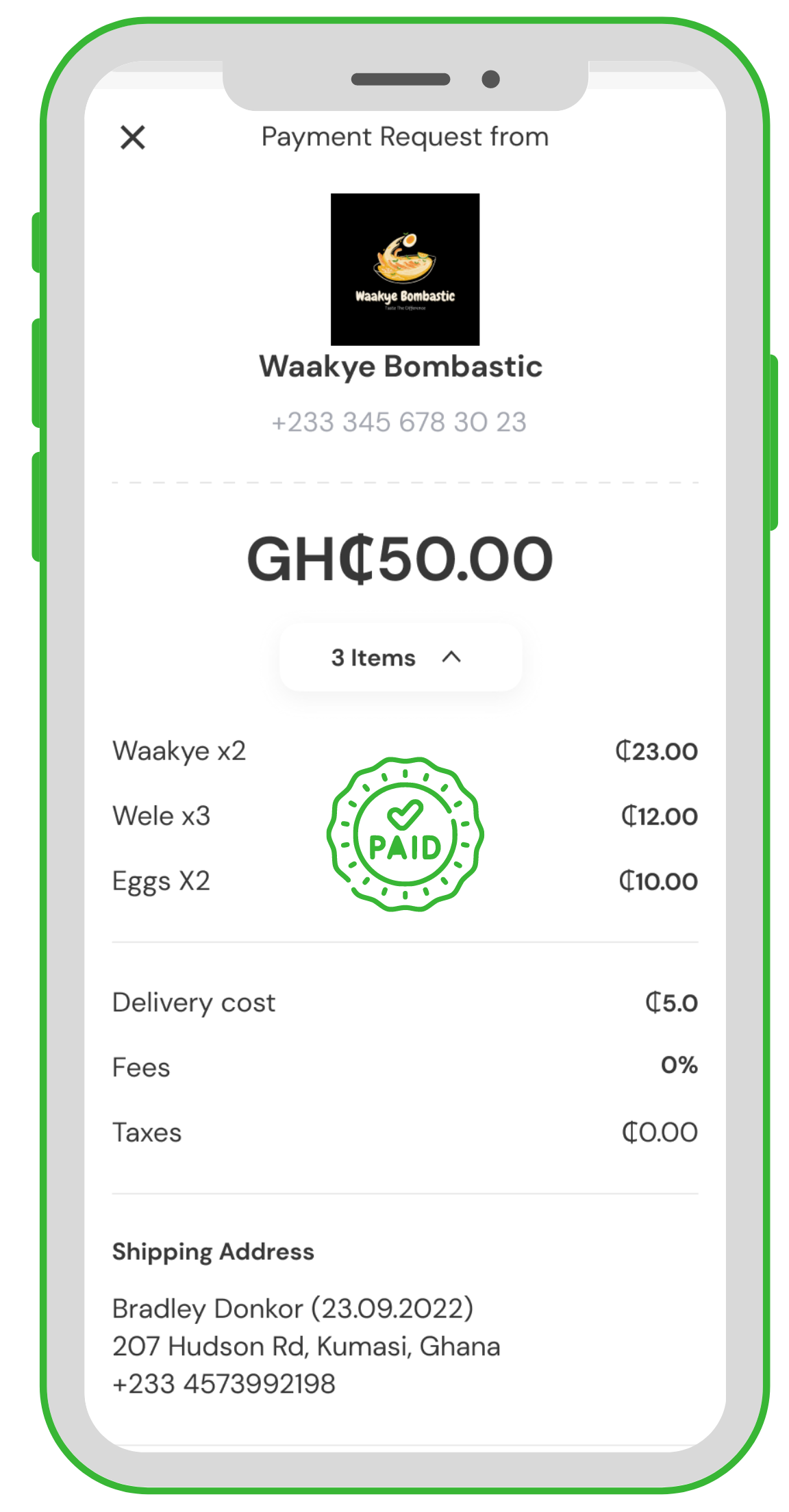
Task: Click the Taxes amount ₵0.00
Action: (659, 1132)
